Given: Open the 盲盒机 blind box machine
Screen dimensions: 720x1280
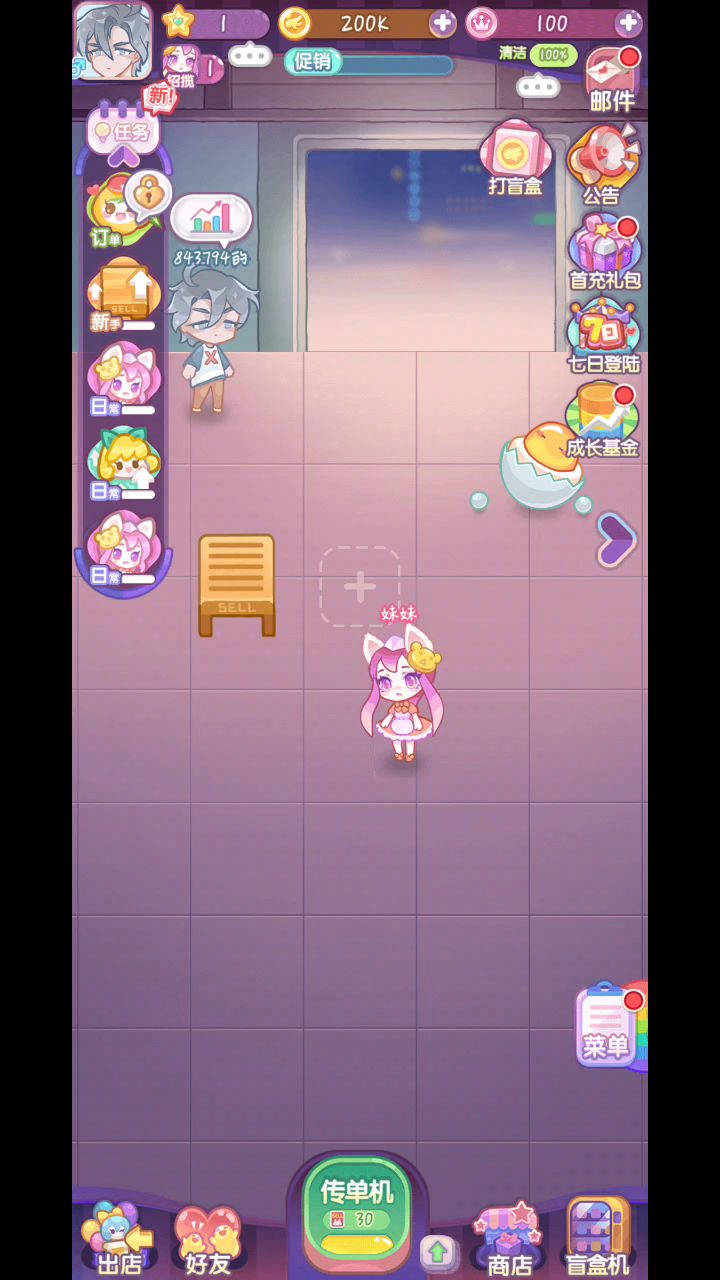Looking at the screenshot, I should (598, 1237).
